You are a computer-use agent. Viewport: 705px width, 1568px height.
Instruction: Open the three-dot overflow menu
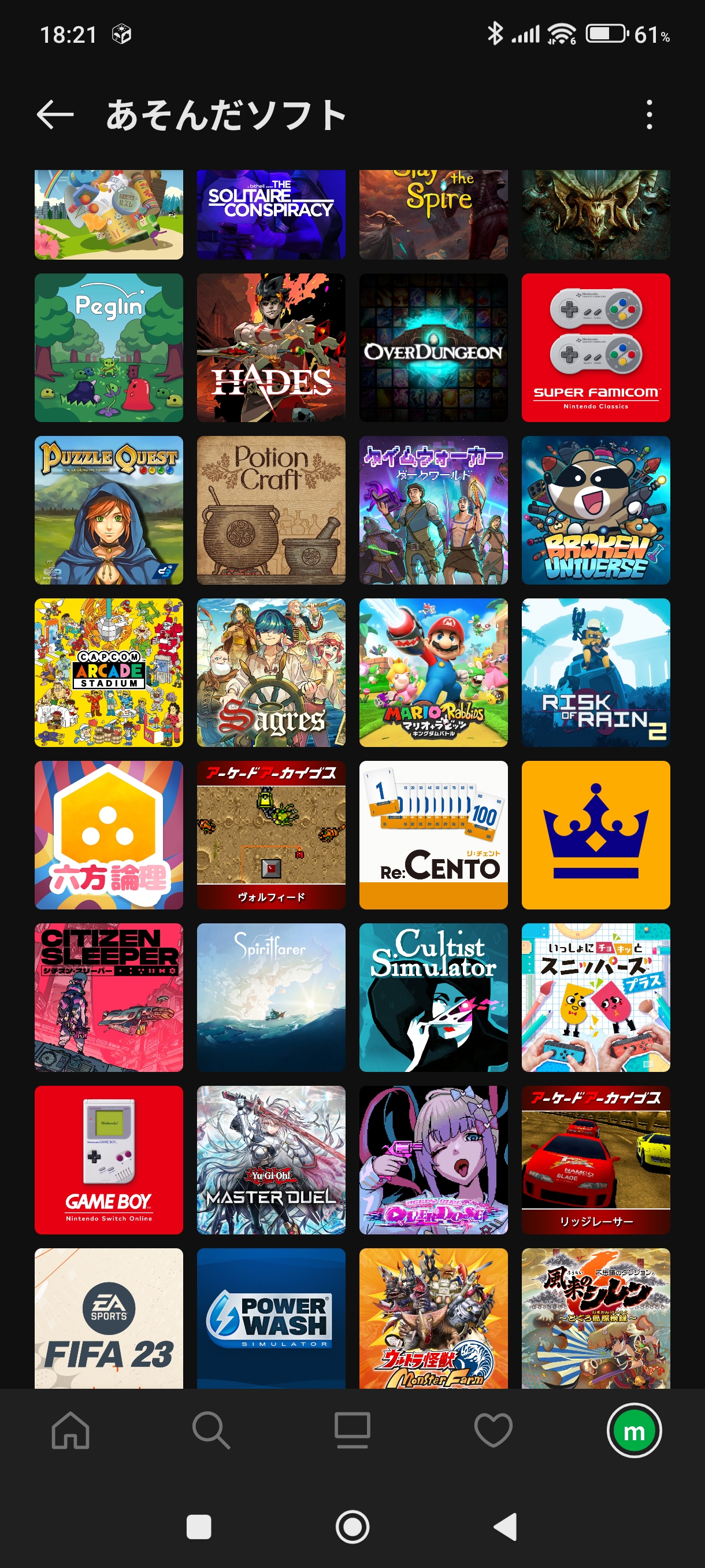click(x=649, y=114)
